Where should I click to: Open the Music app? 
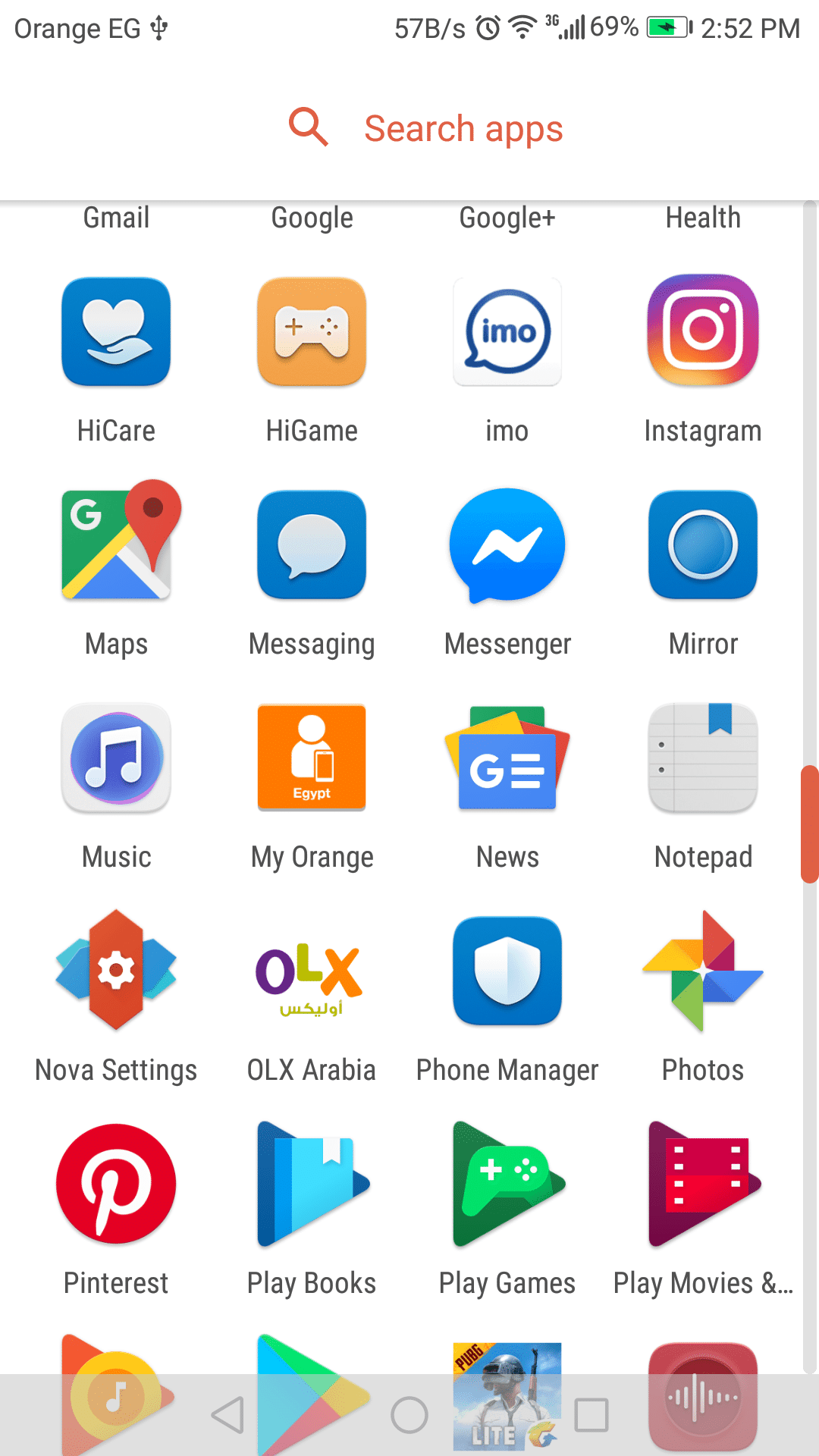coord(116,758)
